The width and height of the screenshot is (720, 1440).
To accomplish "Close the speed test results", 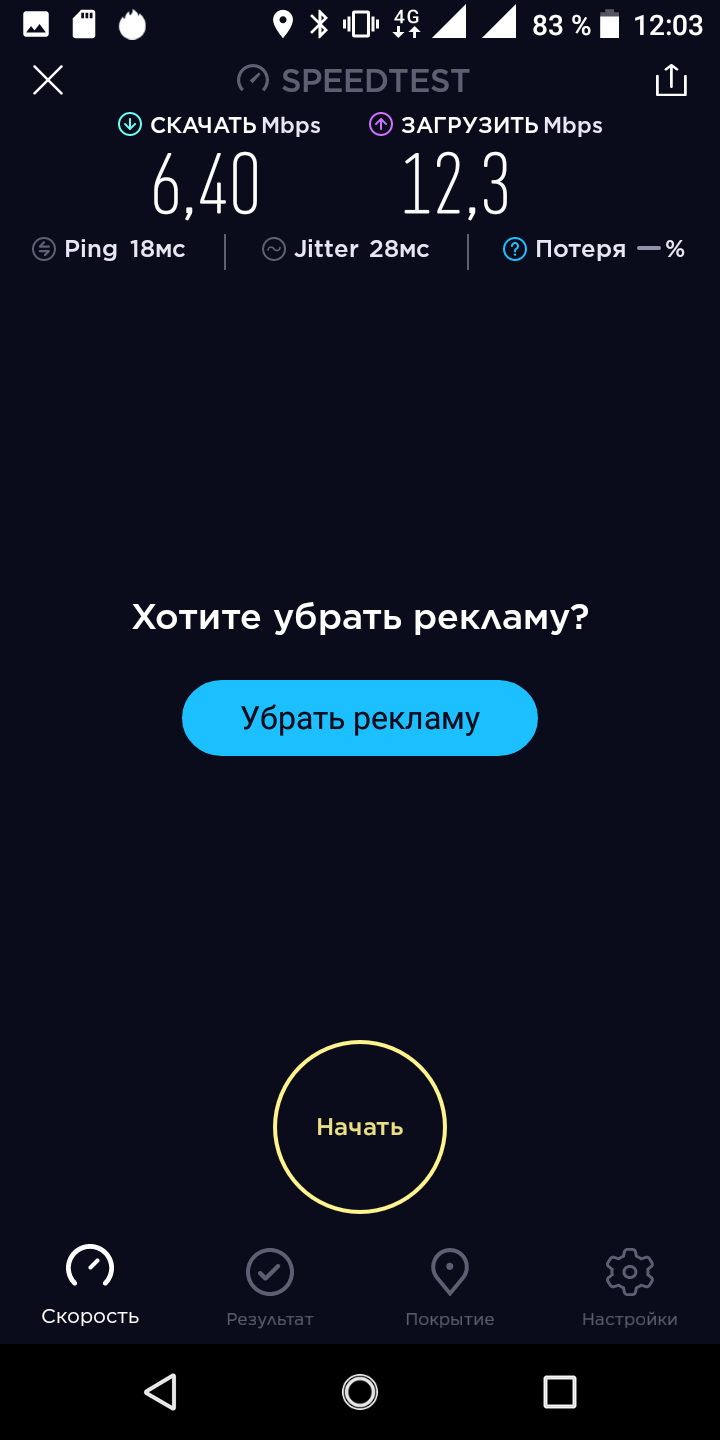I will pyautogui.click(x=48, y=80).
